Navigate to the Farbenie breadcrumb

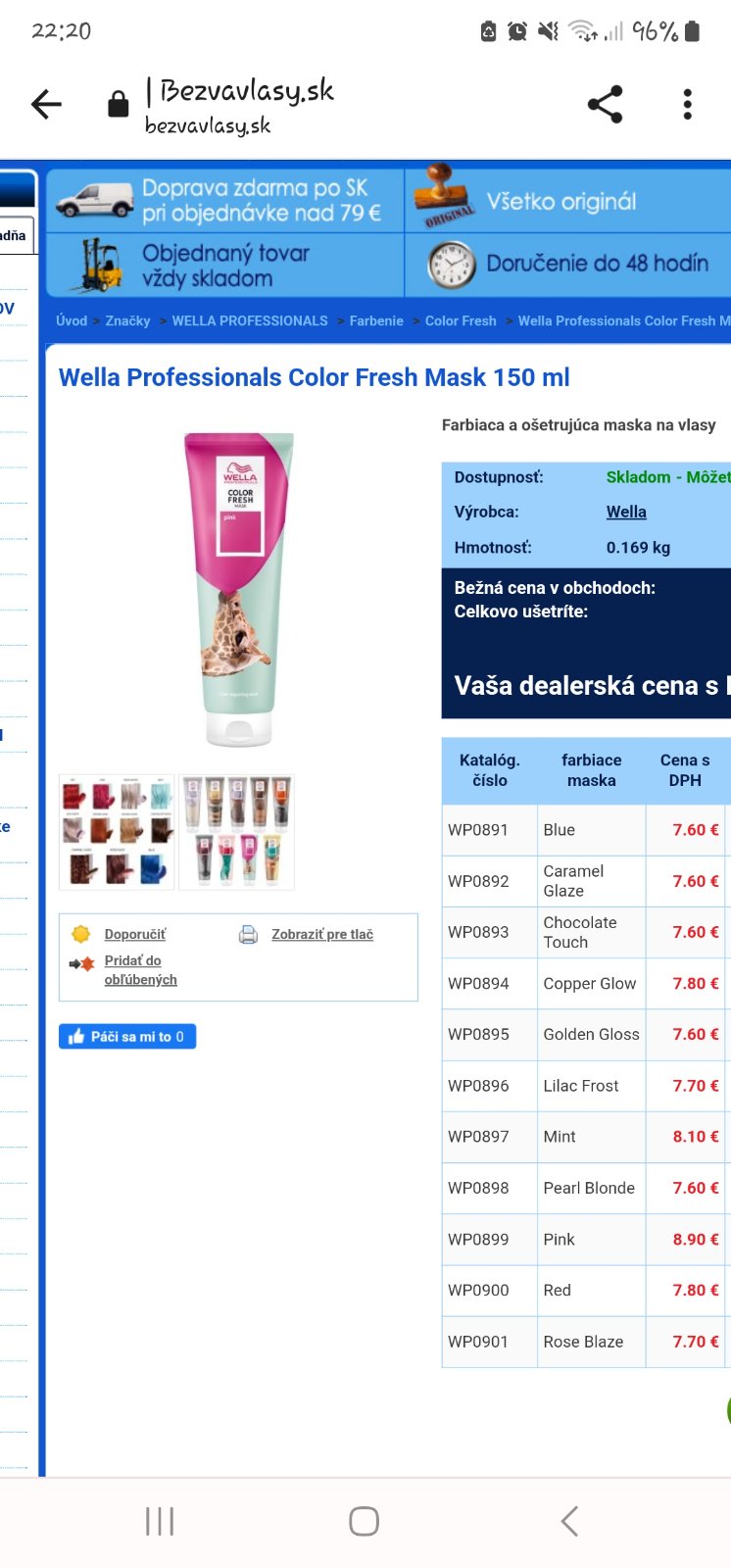click(x=376, y=320)
